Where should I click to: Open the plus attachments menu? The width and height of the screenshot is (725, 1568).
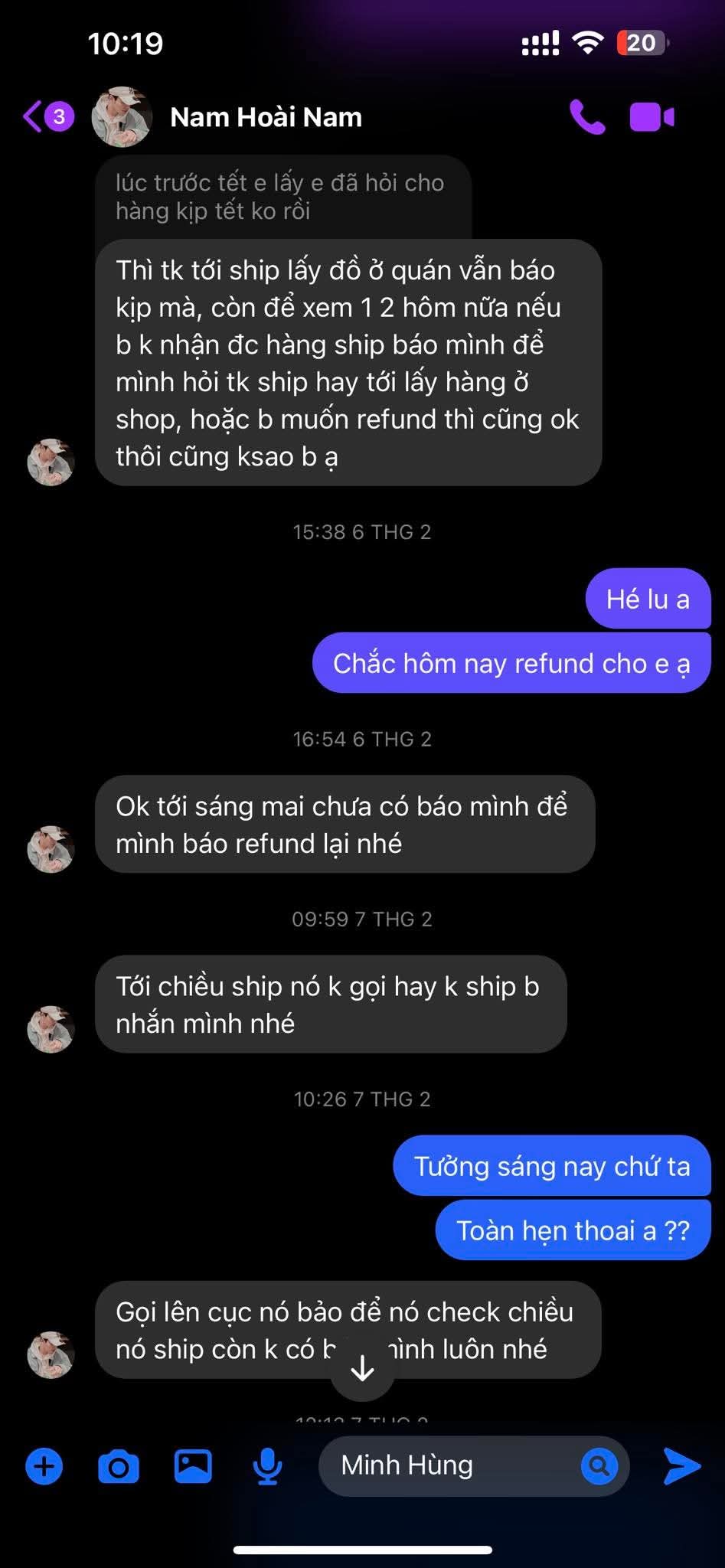(44, 1466)
